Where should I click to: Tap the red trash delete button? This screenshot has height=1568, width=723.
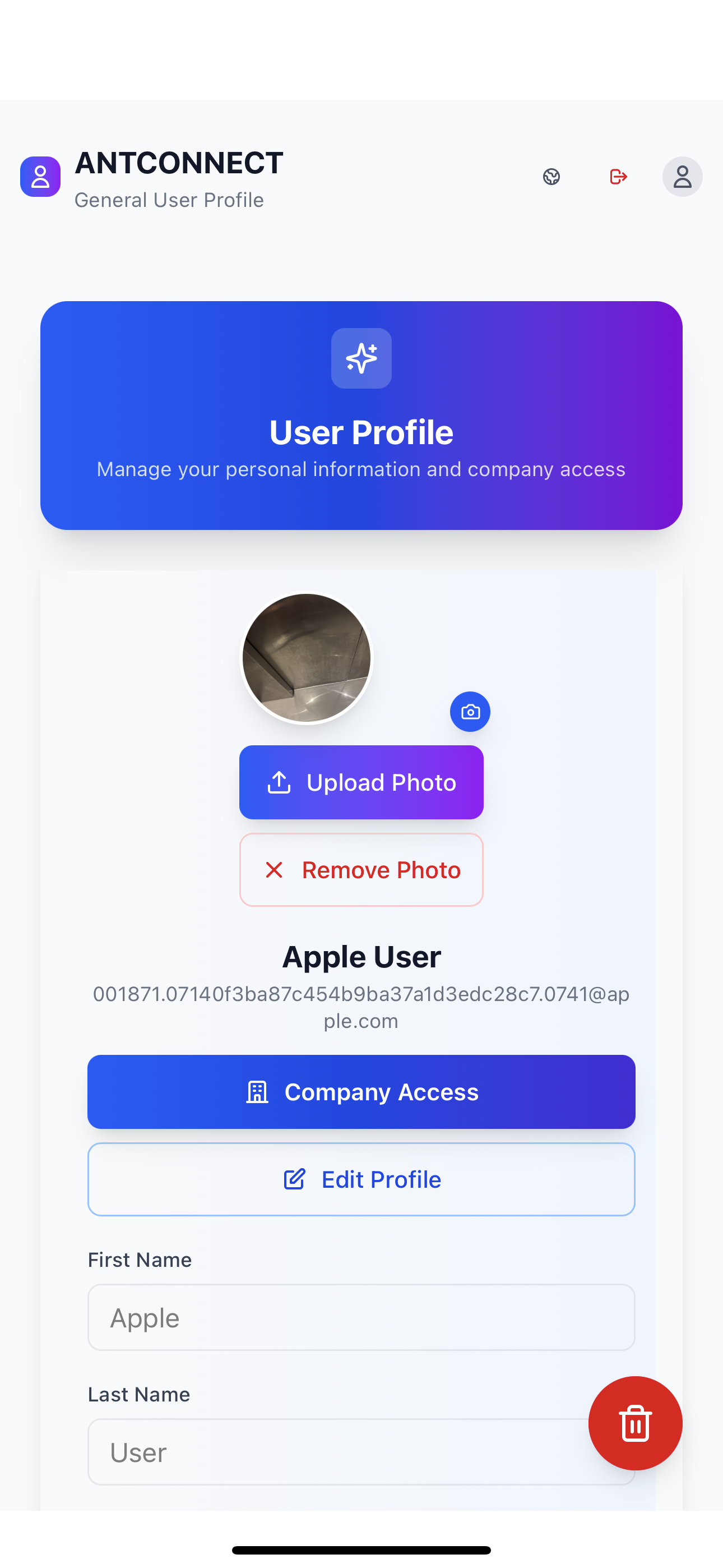(x=635, y=1423)
